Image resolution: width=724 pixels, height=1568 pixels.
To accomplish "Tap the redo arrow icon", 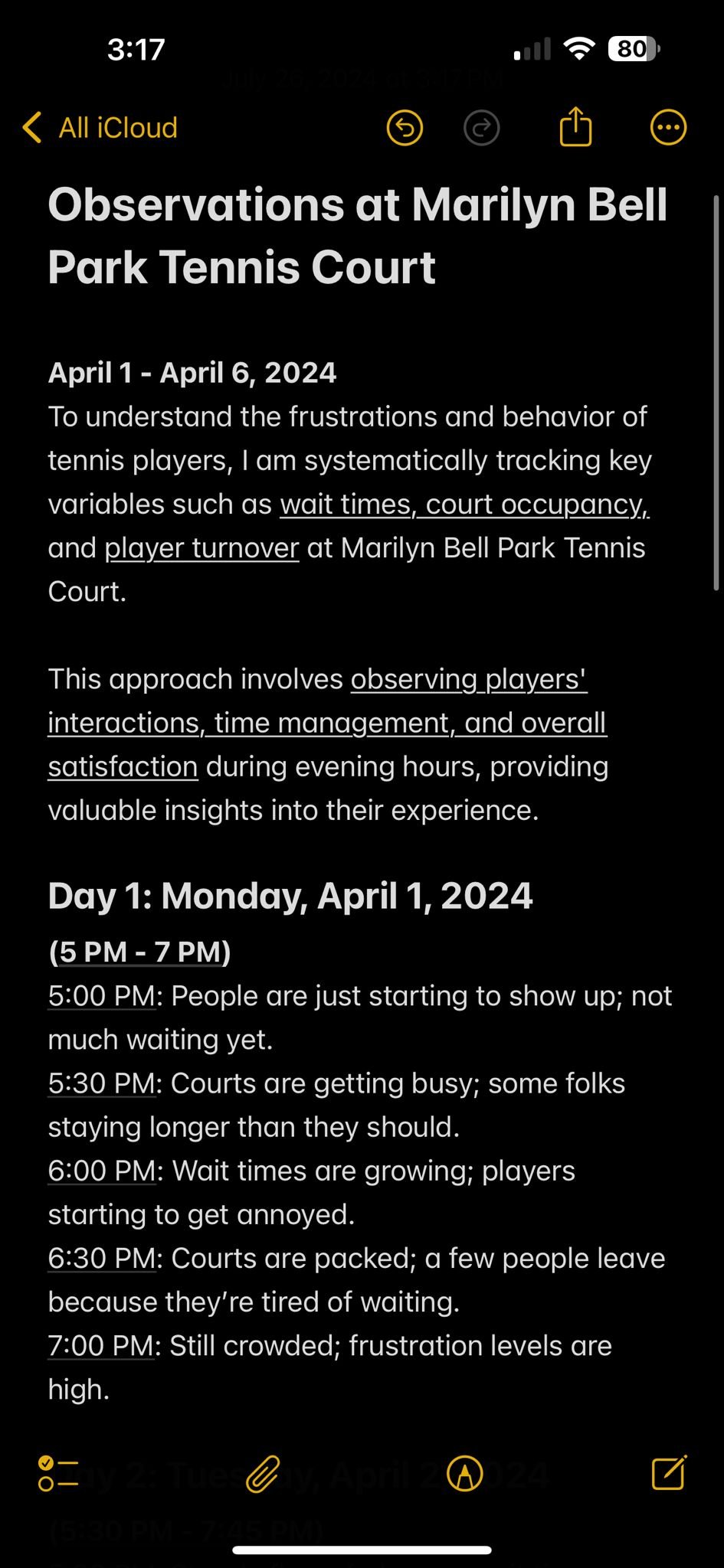I will point(482,128).
